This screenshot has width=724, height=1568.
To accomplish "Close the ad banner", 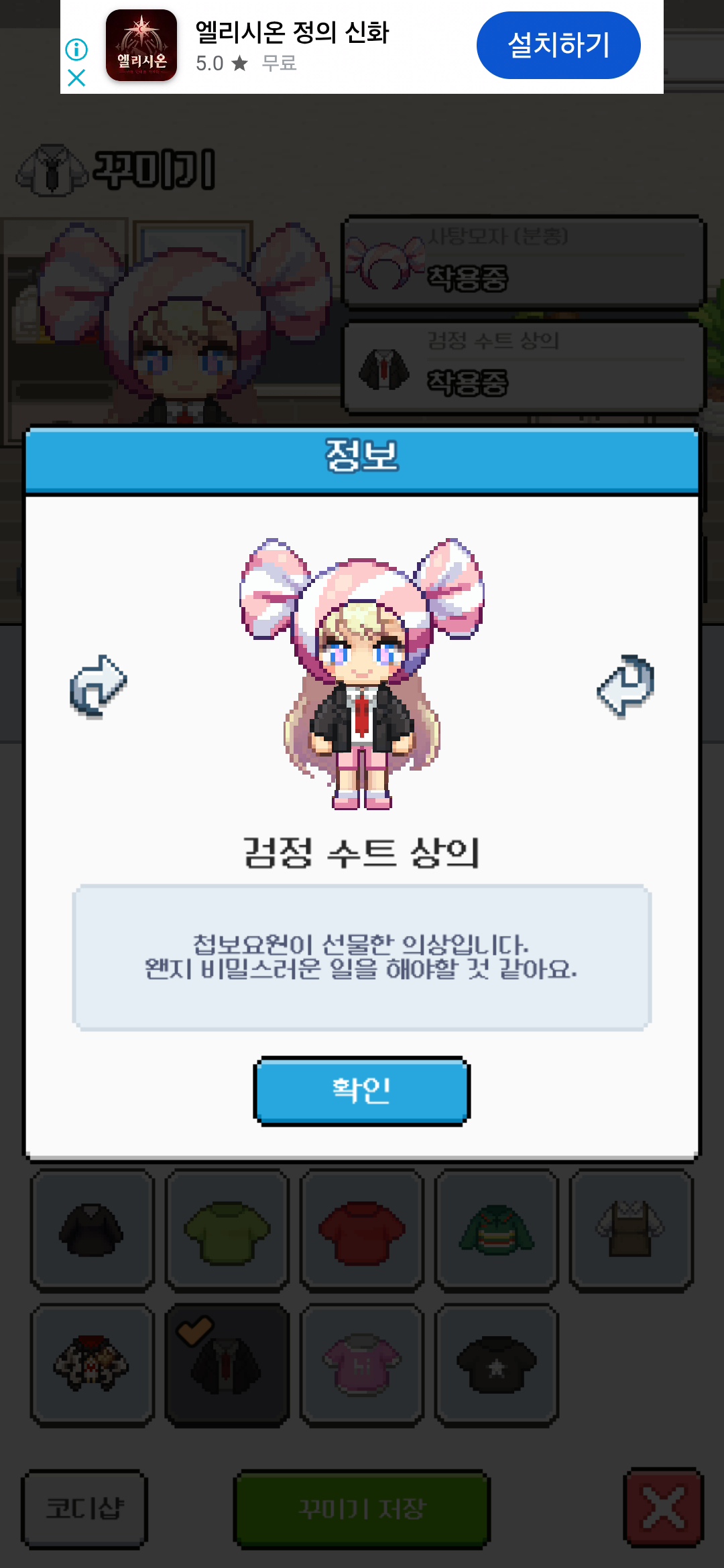I will point(76,78).
